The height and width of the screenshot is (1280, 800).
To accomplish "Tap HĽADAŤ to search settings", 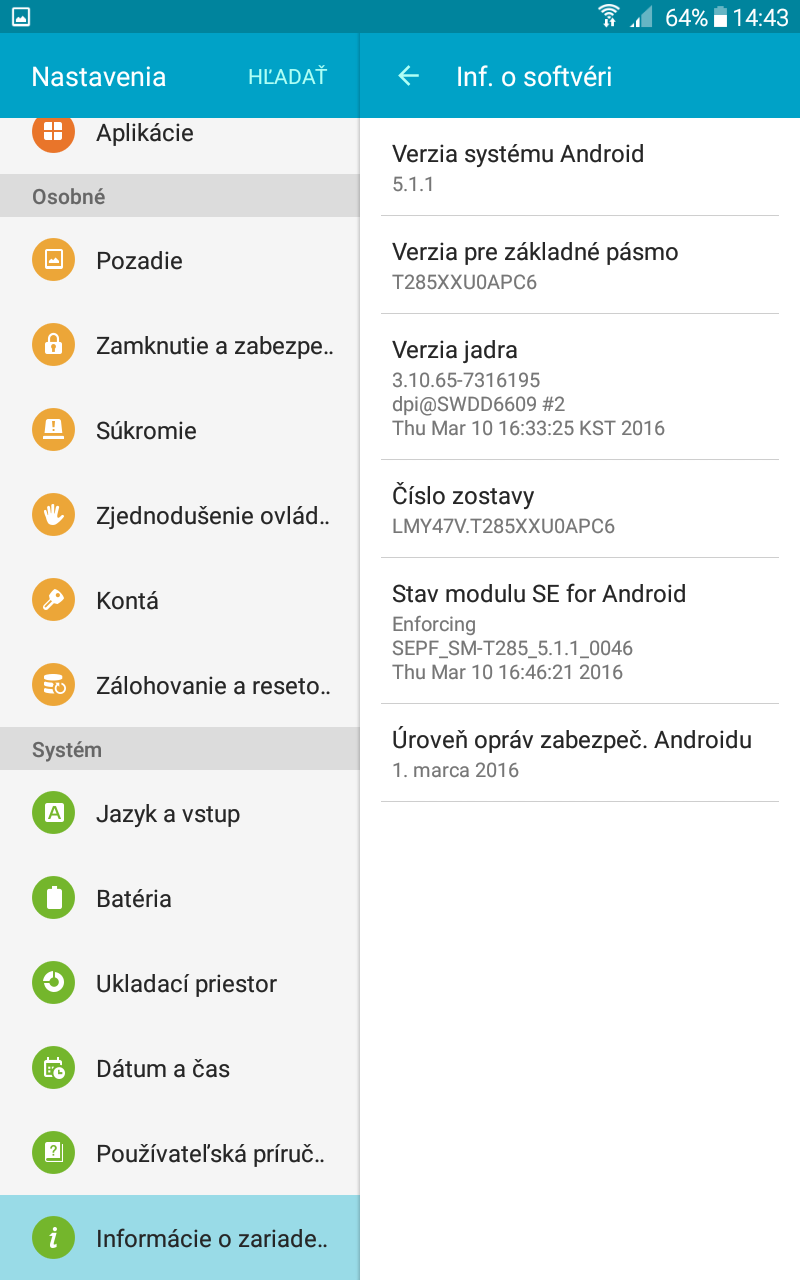I will (x=287, y=77).
